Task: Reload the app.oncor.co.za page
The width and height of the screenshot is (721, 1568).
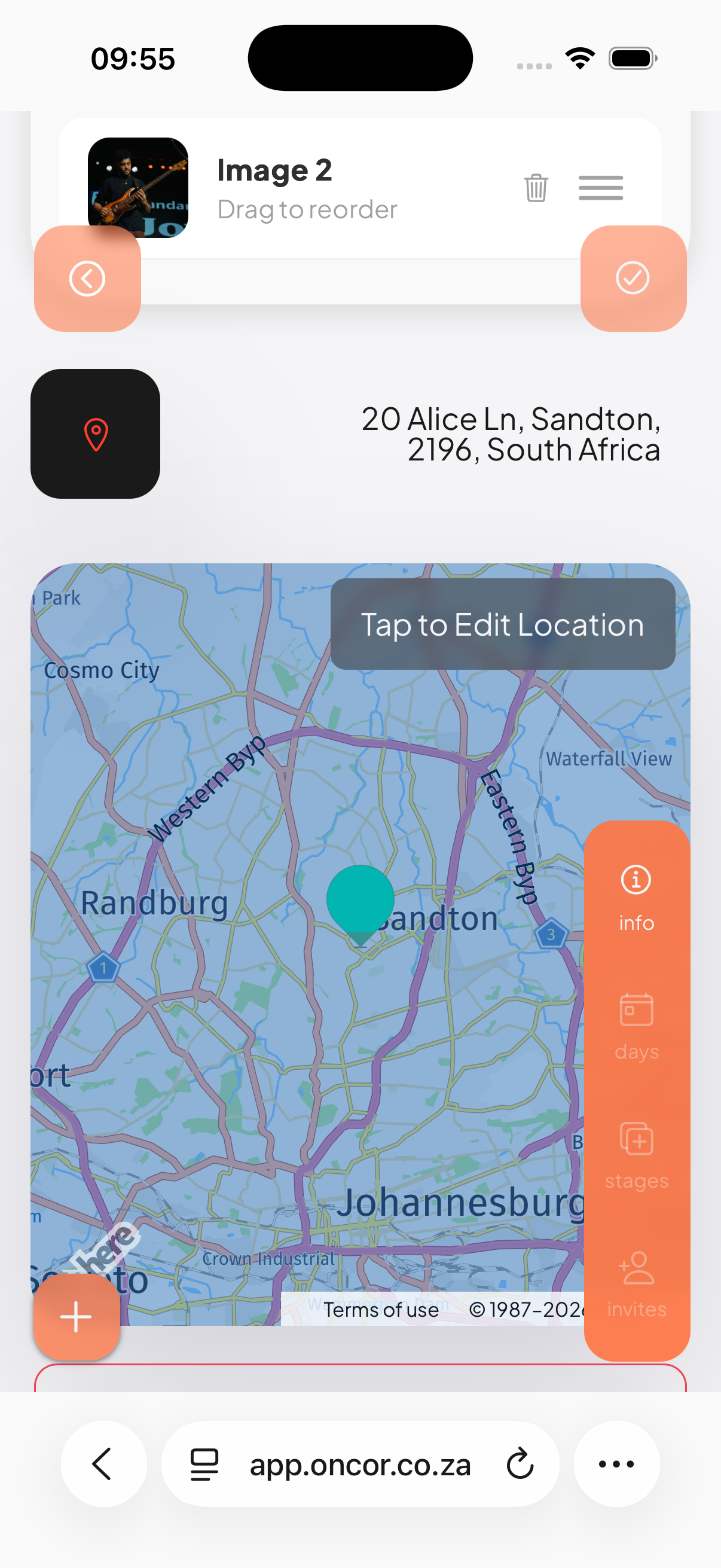Action: pos(520,1464)
